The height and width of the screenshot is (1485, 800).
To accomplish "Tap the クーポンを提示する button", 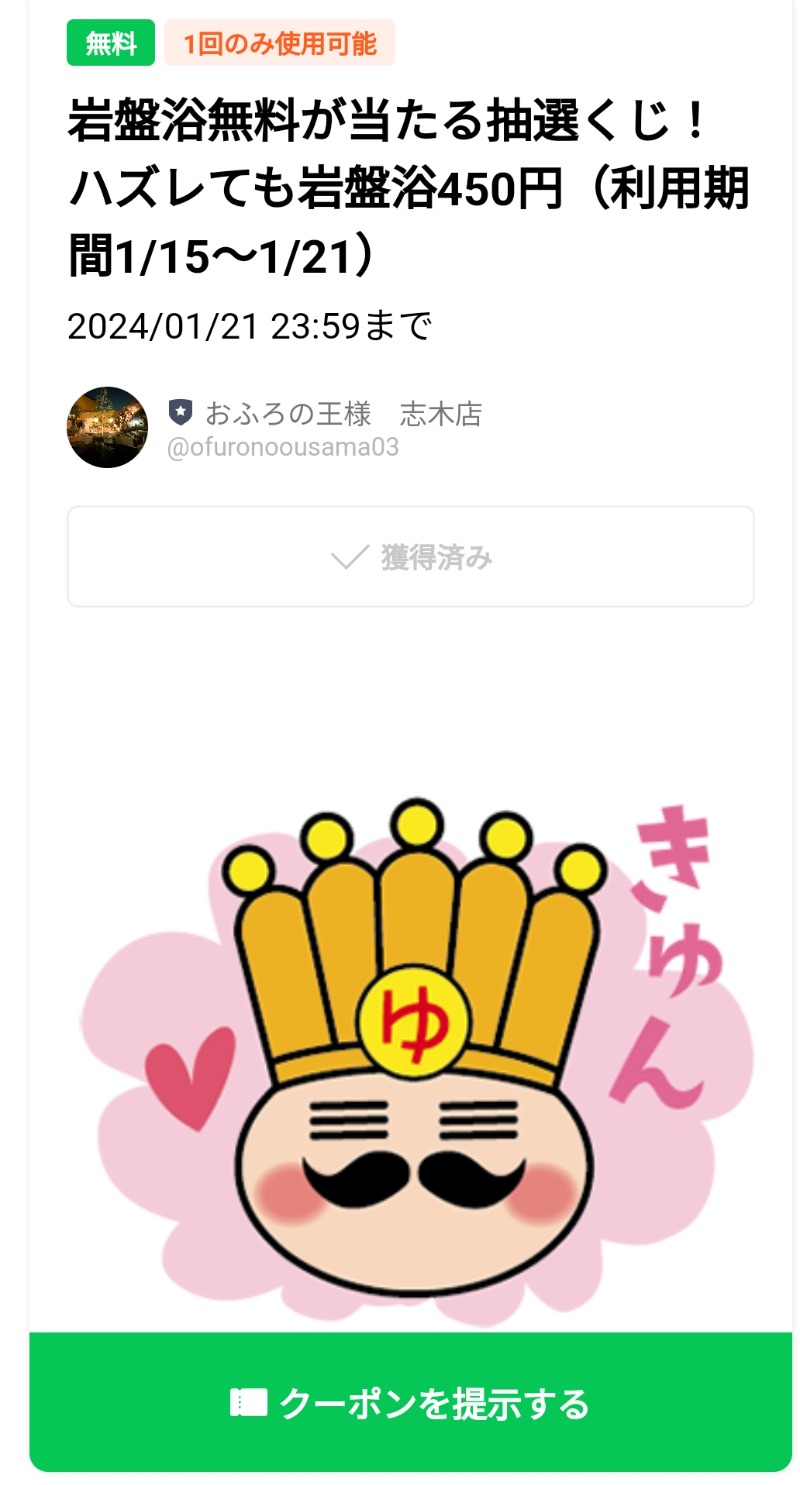I will pyautogui.click(x=410, y=1402).
